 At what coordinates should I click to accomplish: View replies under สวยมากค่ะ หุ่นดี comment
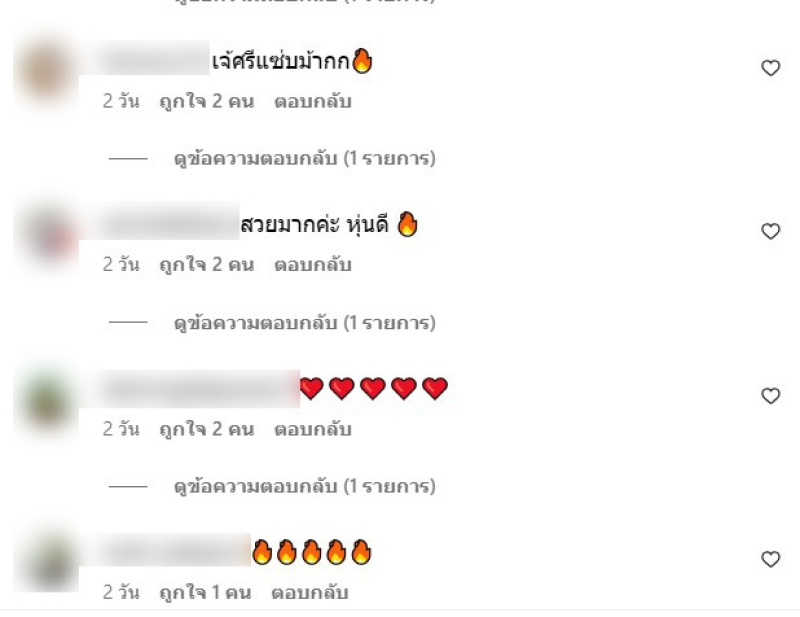[x=304, y=323]
